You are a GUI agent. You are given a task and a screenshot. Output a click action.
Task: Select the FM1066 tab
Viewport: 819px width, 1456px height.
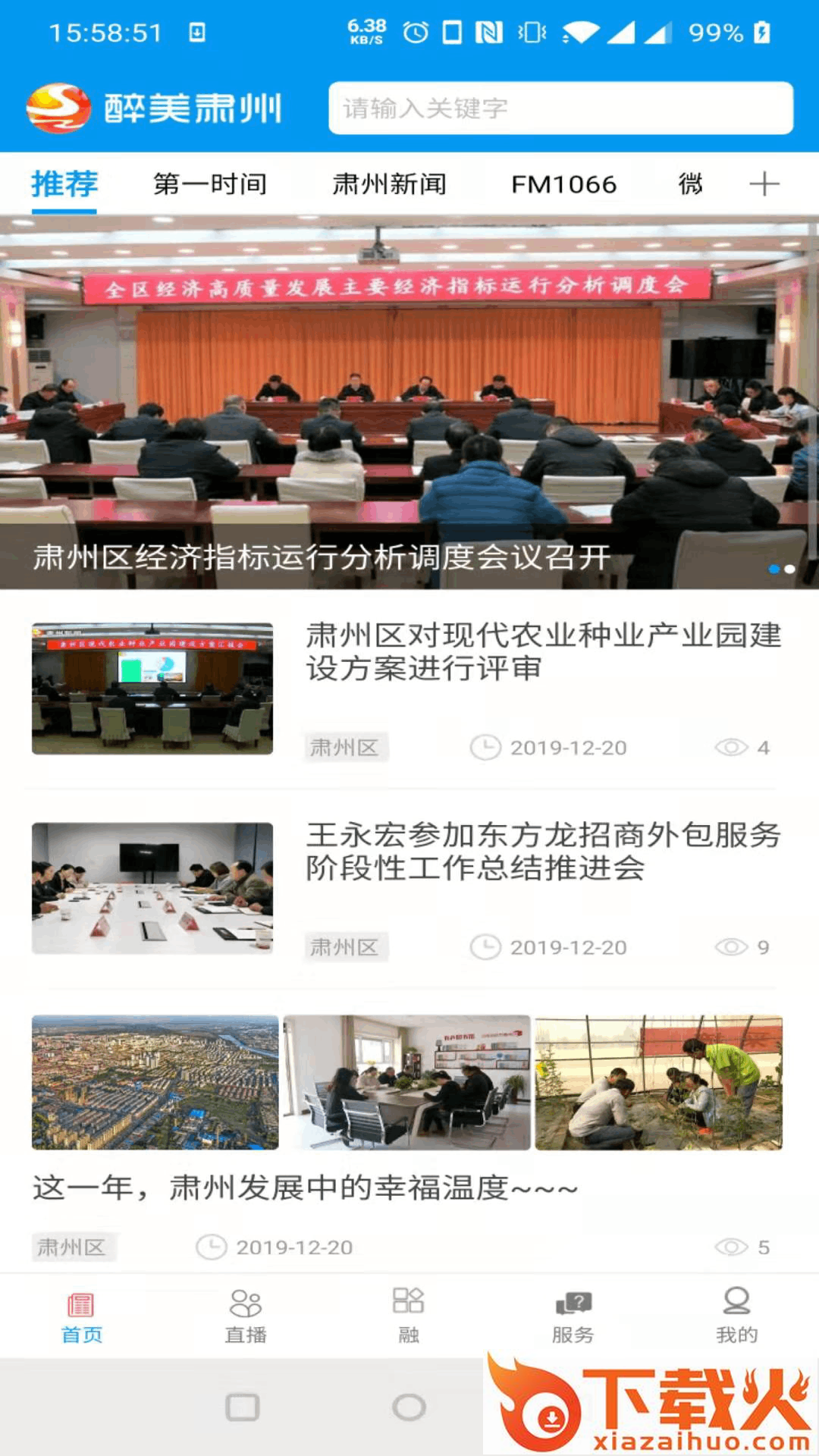(563, 184)
